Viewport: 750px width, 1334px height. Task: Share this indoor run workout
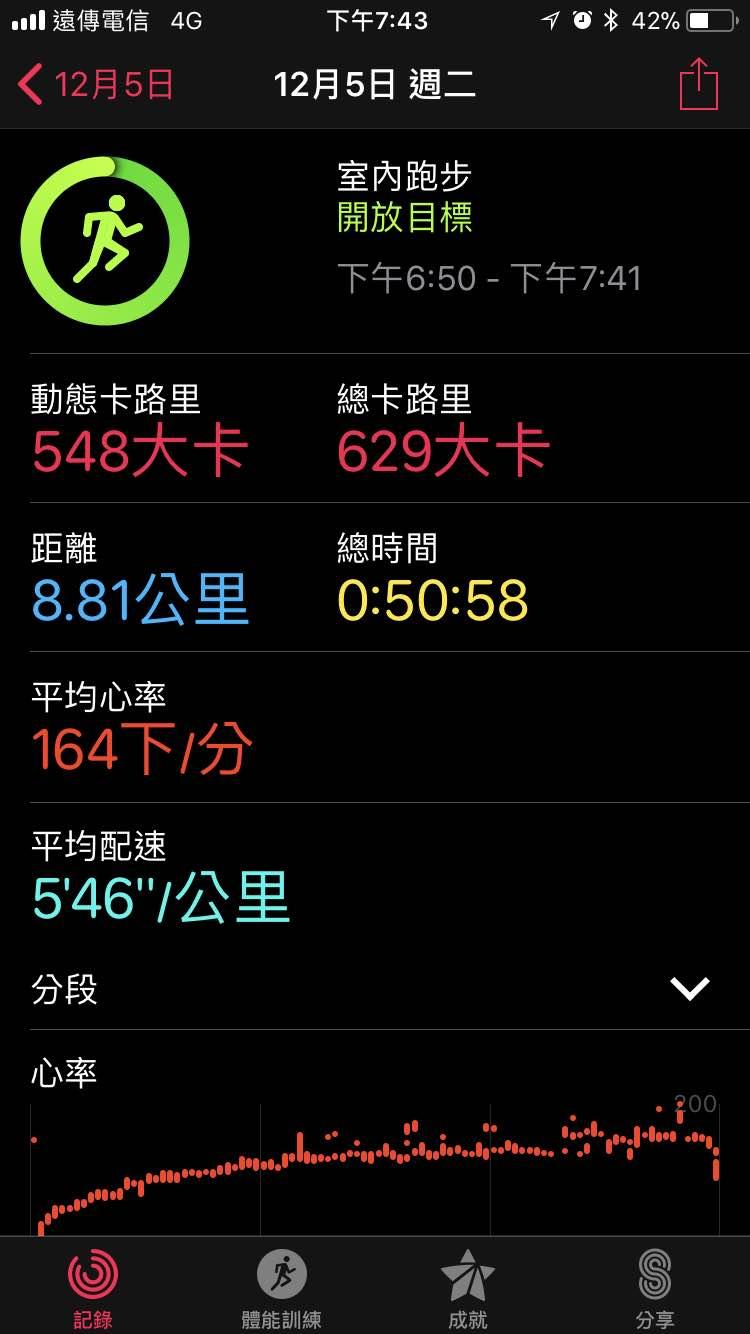pyautogui.click(x=699, y=85)
